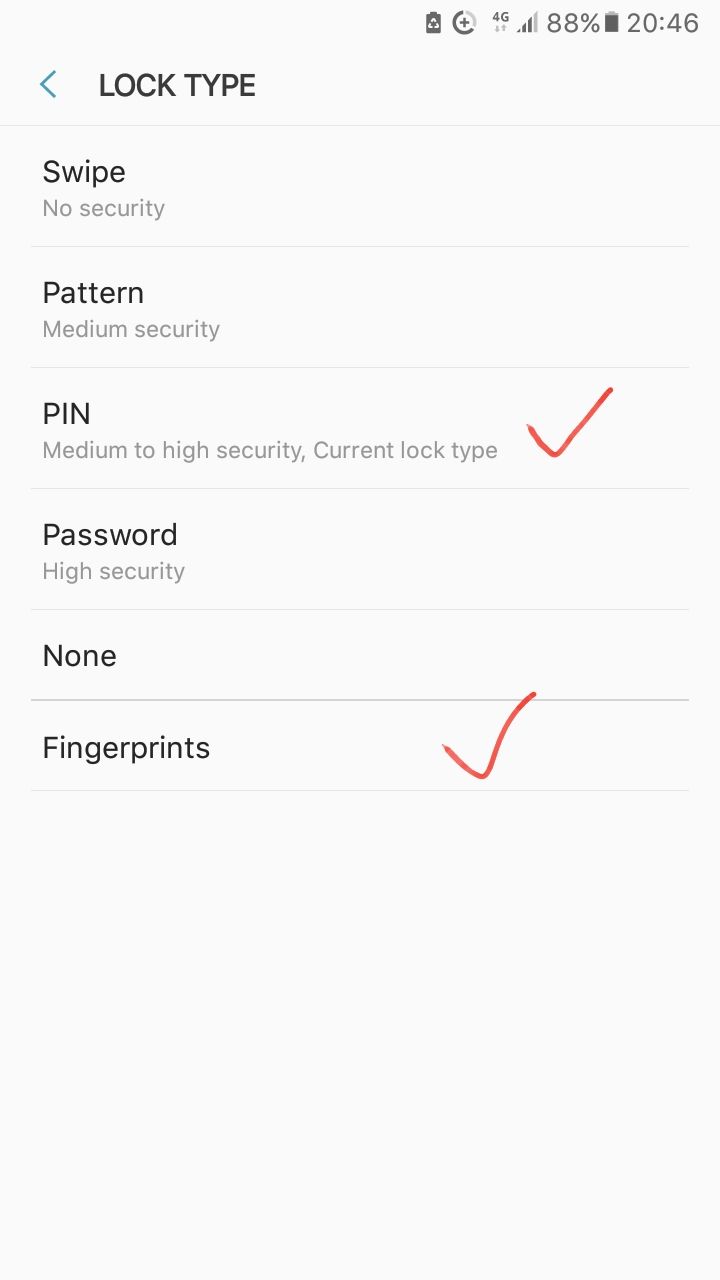The width and height of the screenshot is (720, 1280).
Task: Select the Swipe lock type
Action: coord(83,172)
